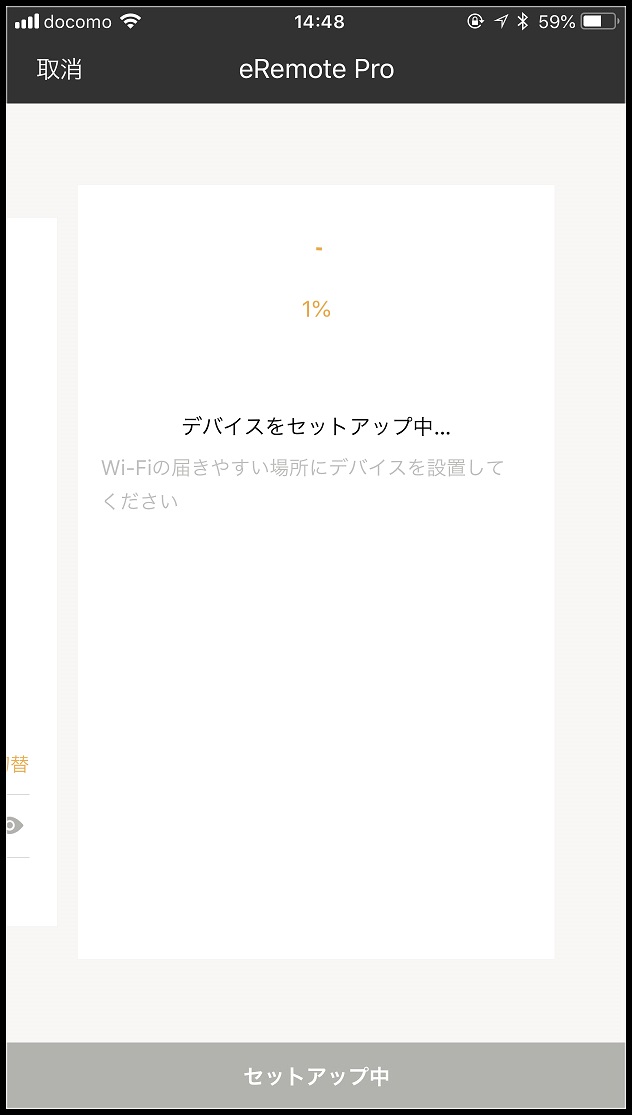632x1115 pixels.
Task: Tap the password visibility eye icon
Action: coord(14,826)
